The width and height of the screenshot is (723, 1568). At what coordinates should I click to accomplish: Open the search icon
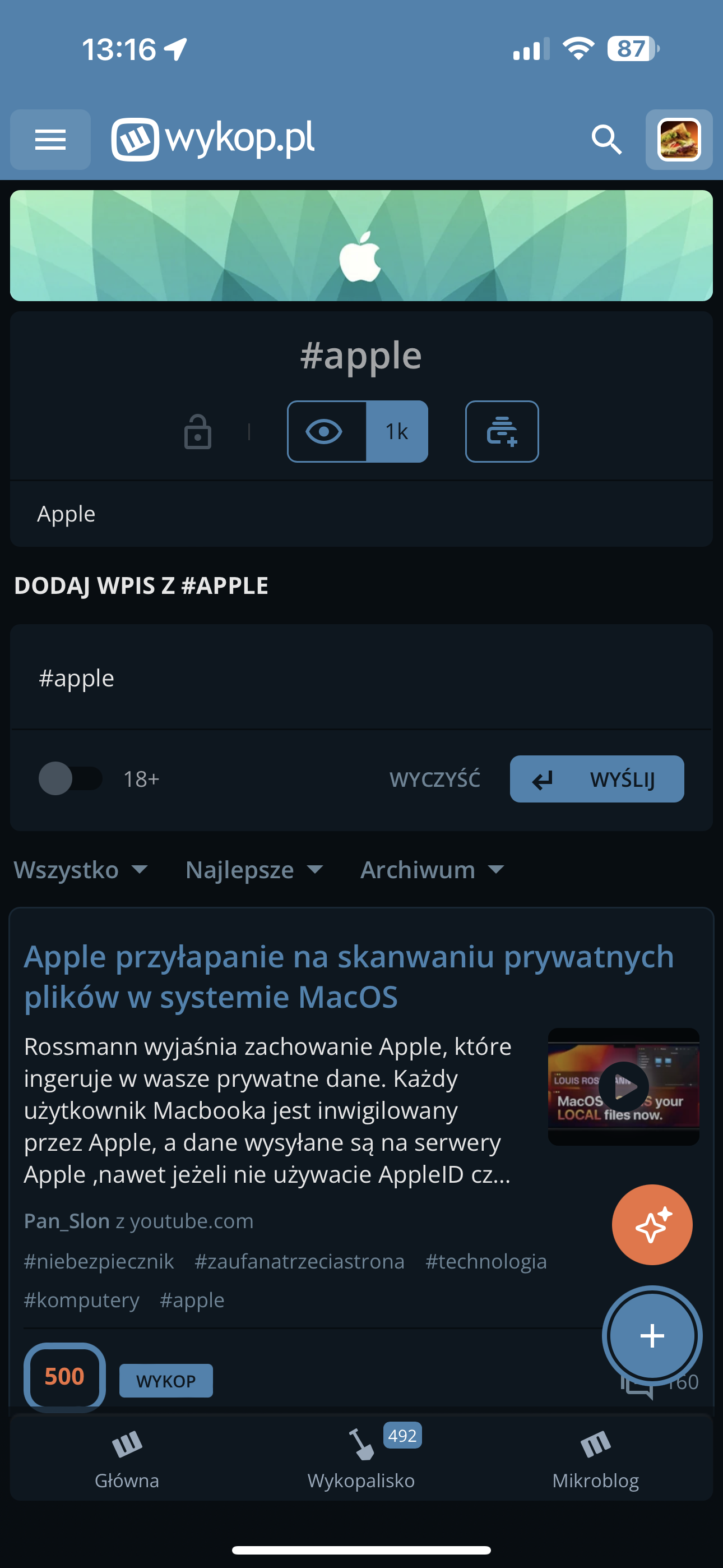click(606, 140)
